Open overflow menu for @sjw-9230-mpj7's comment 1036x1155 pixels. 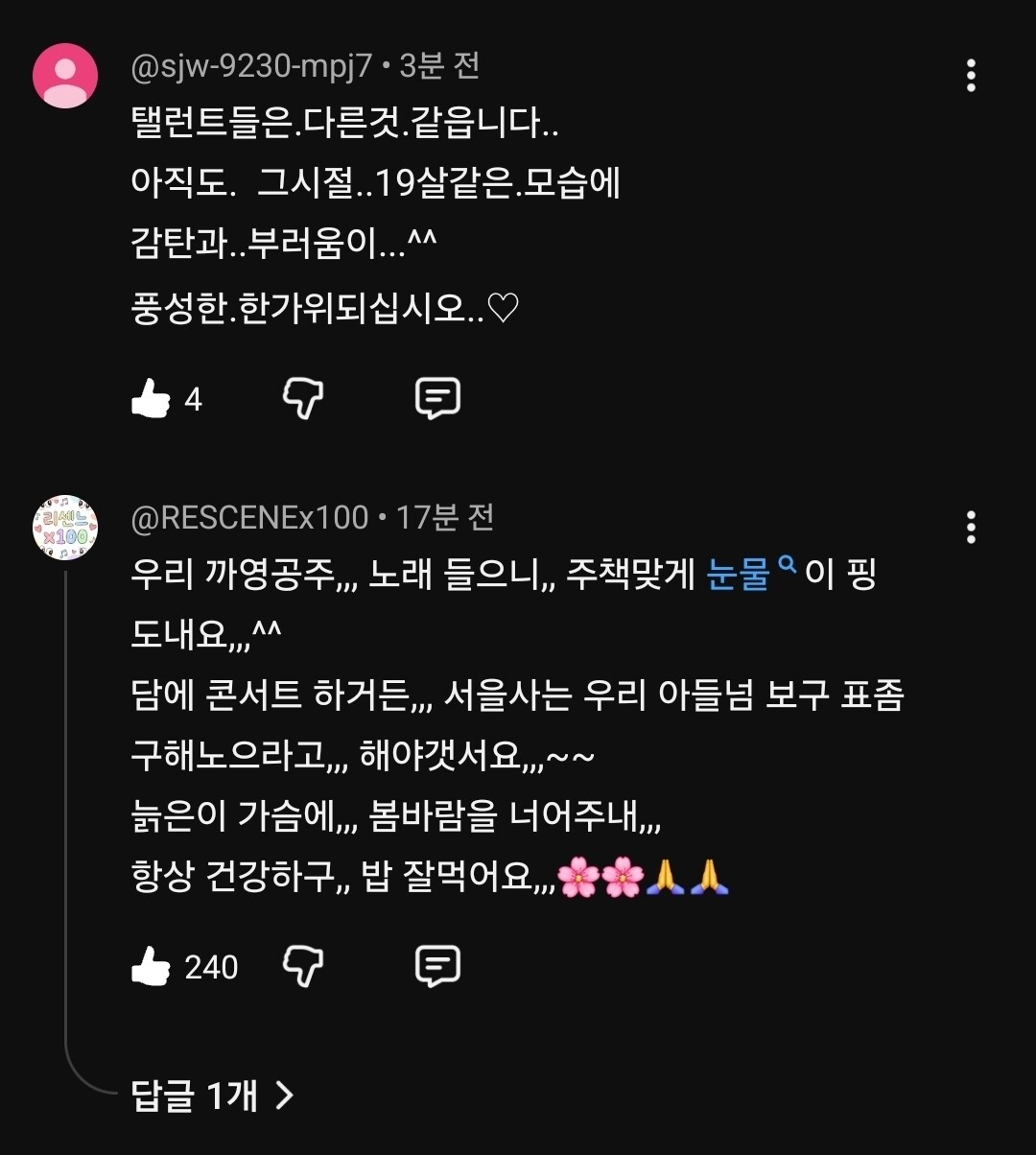point(972,75)
